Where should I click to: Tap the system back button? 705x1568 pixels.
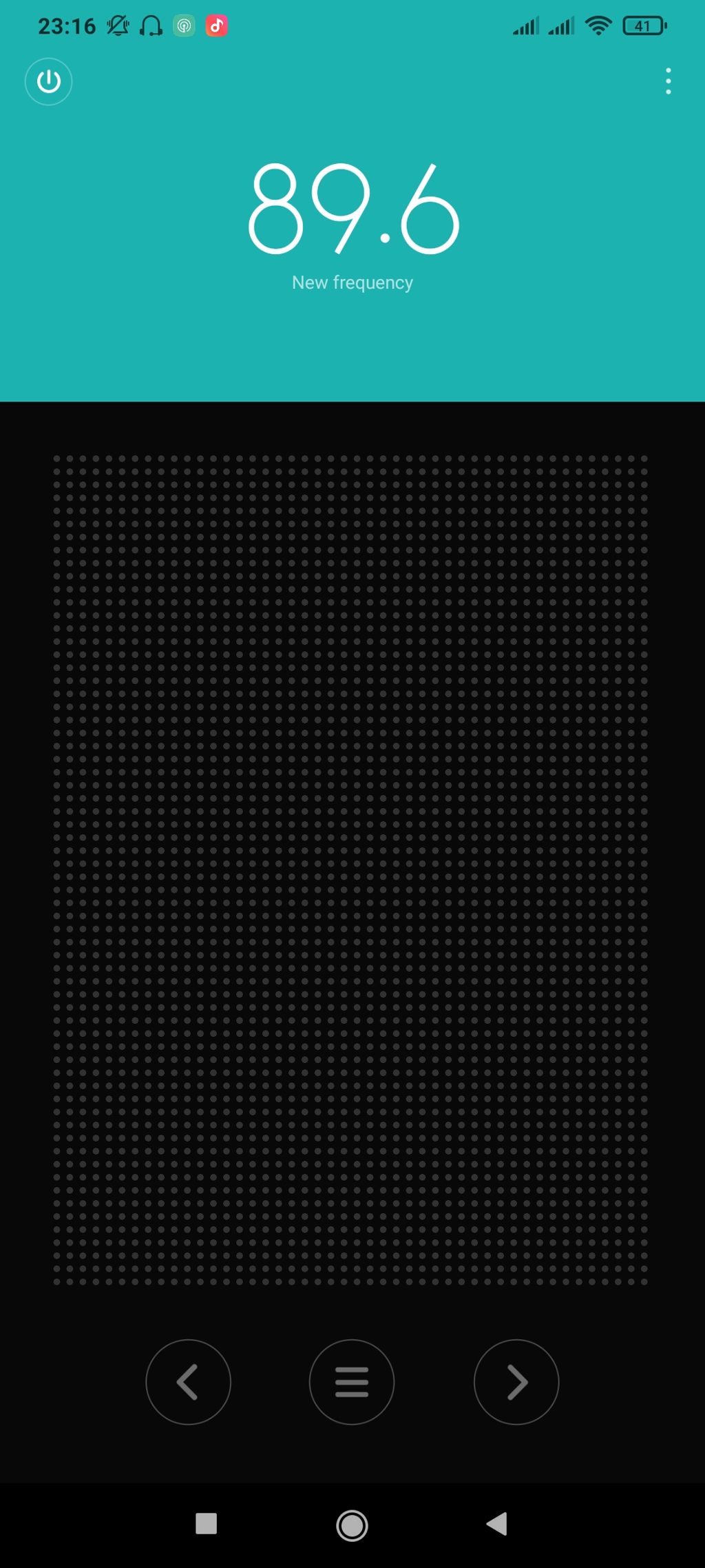coord(497,1524)
